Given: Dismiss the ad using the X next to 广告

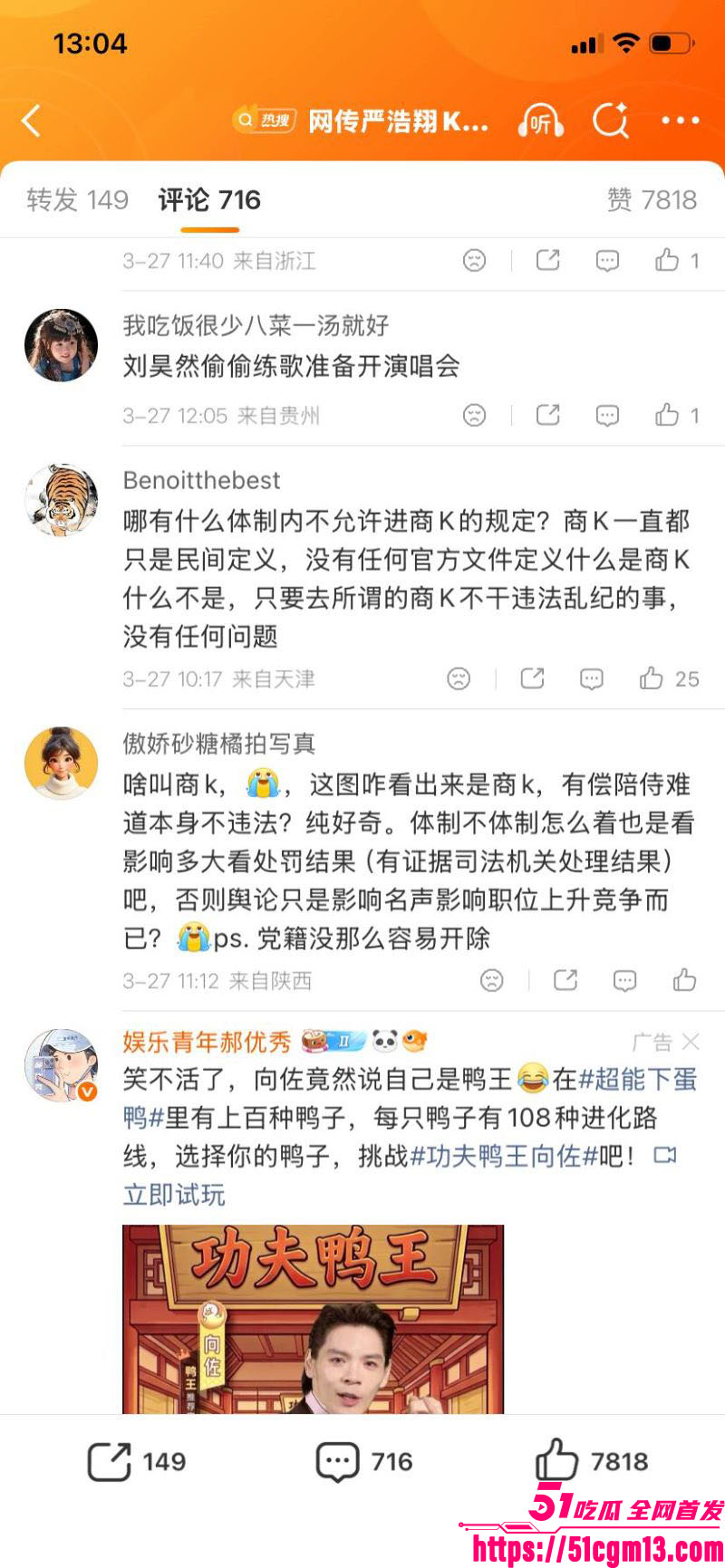Looking at the screenshot, I should (x=693, y=1043).
